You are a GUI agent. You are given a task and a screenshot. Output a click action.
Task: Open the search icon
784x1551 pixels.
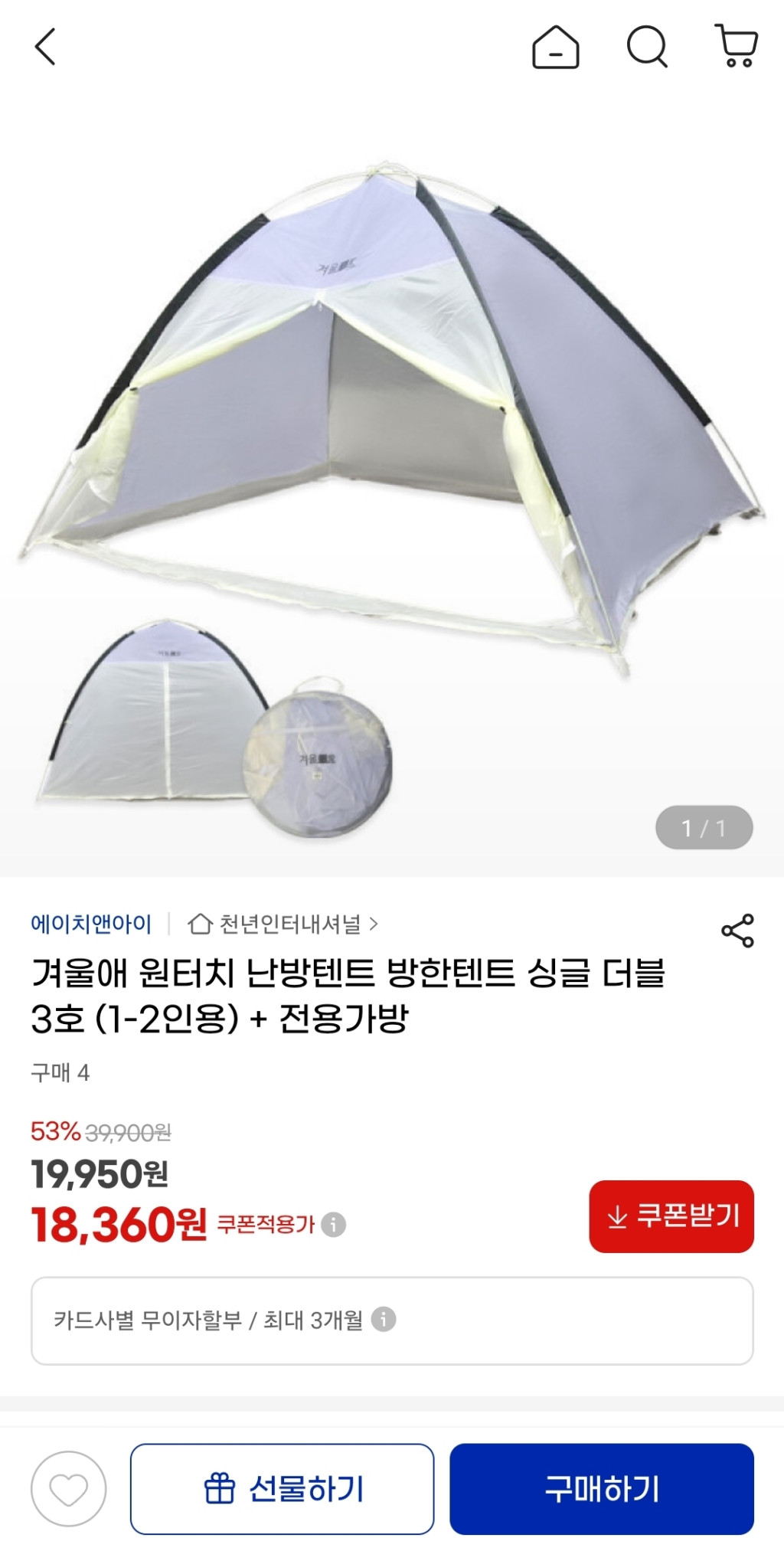point(647,47)
